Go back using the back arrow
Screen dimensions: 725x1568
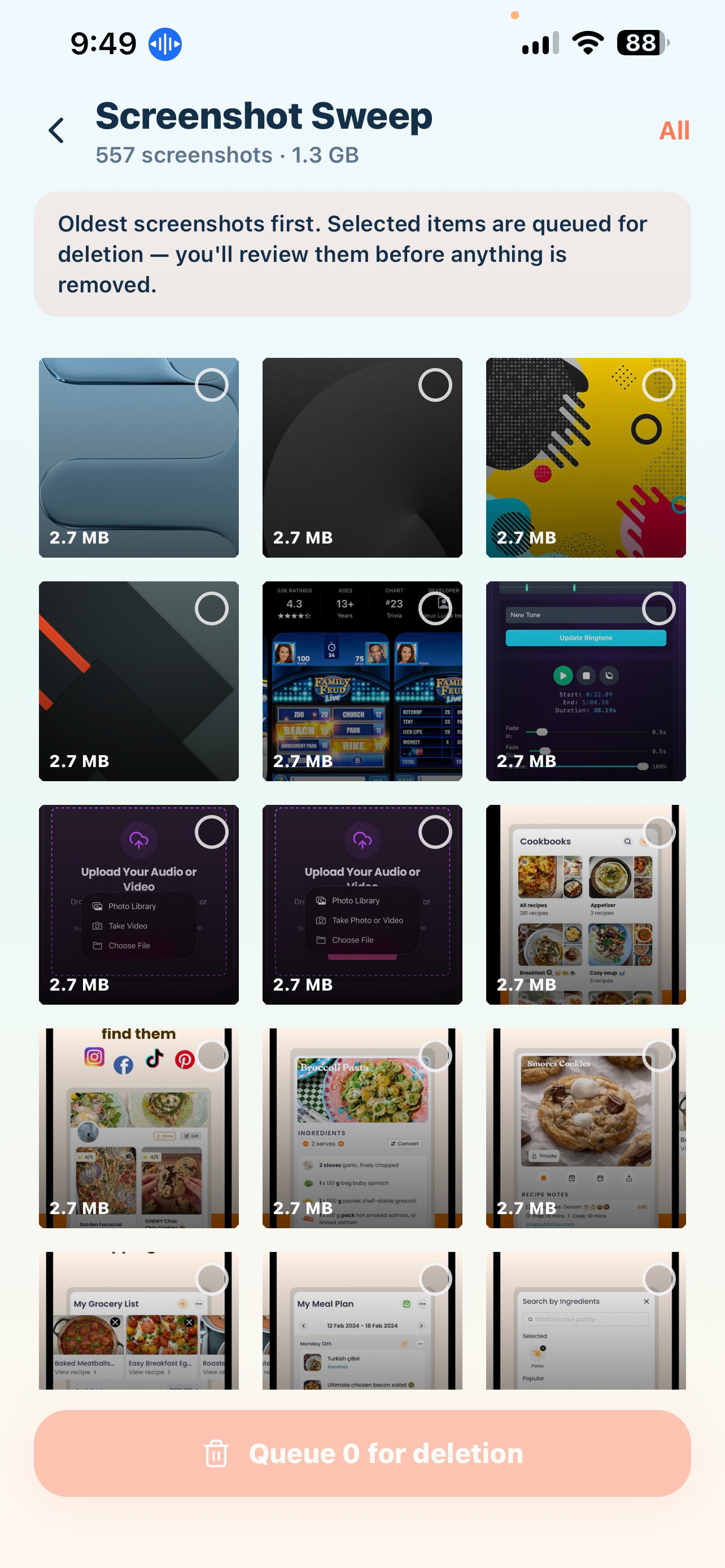click(x=56, y=131)
